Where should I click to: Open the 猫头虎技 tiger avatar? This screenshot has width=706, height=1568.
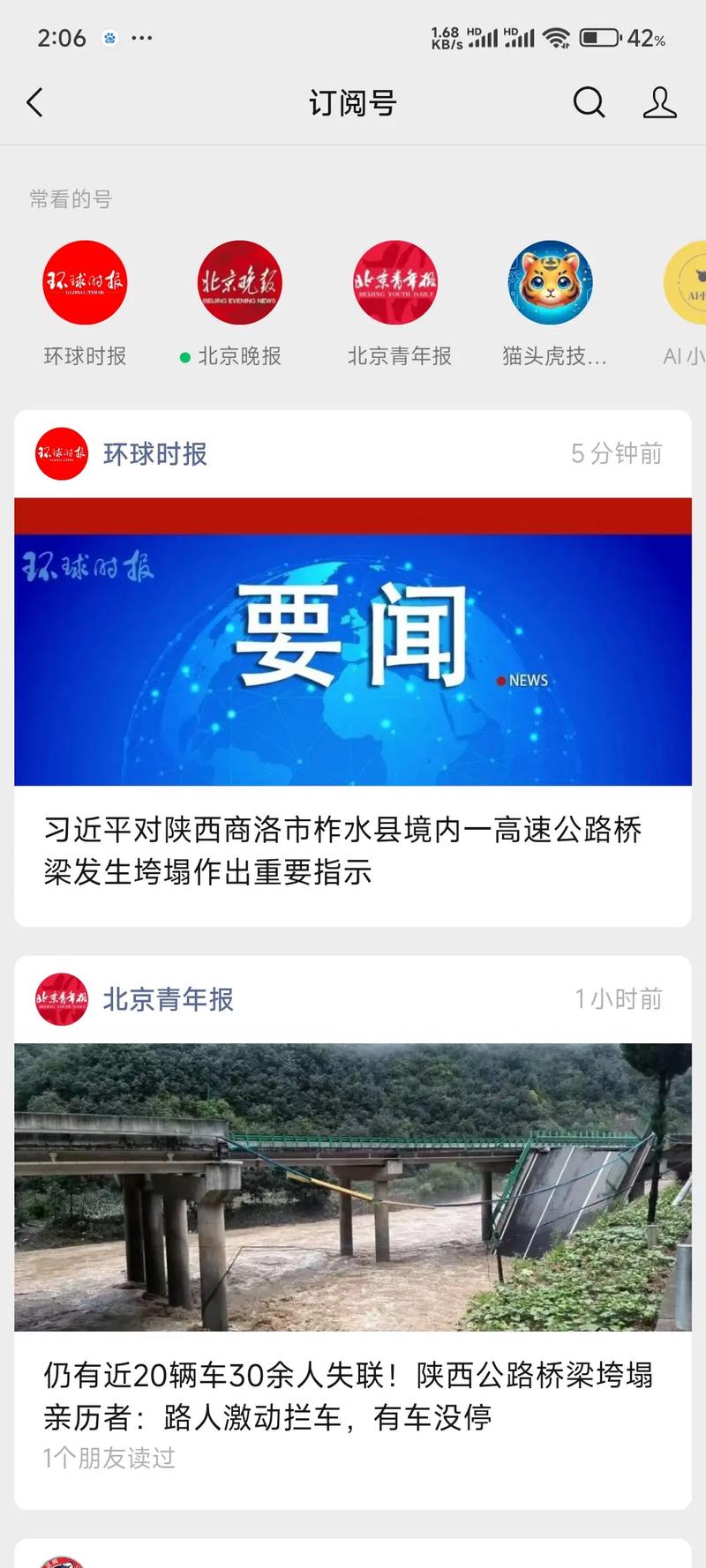[x=551, y=283]
